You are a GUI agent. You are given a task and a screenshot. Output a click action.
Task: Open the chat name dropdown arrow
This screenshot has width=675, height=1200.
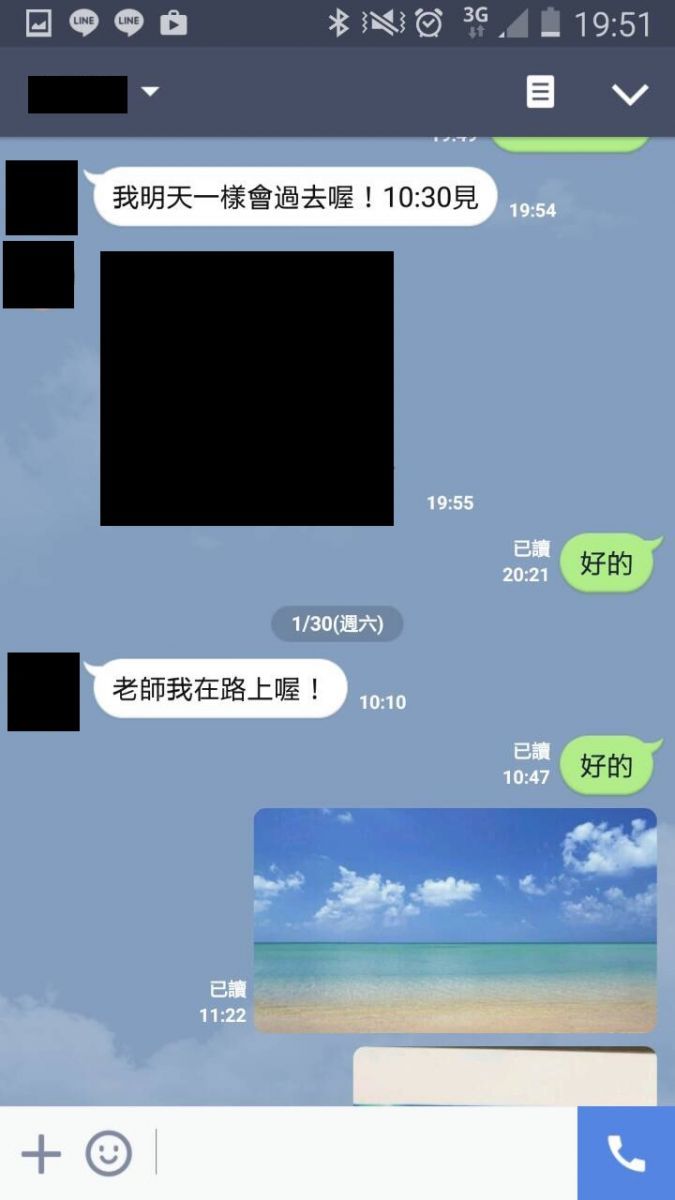click(x=150, y=92)
